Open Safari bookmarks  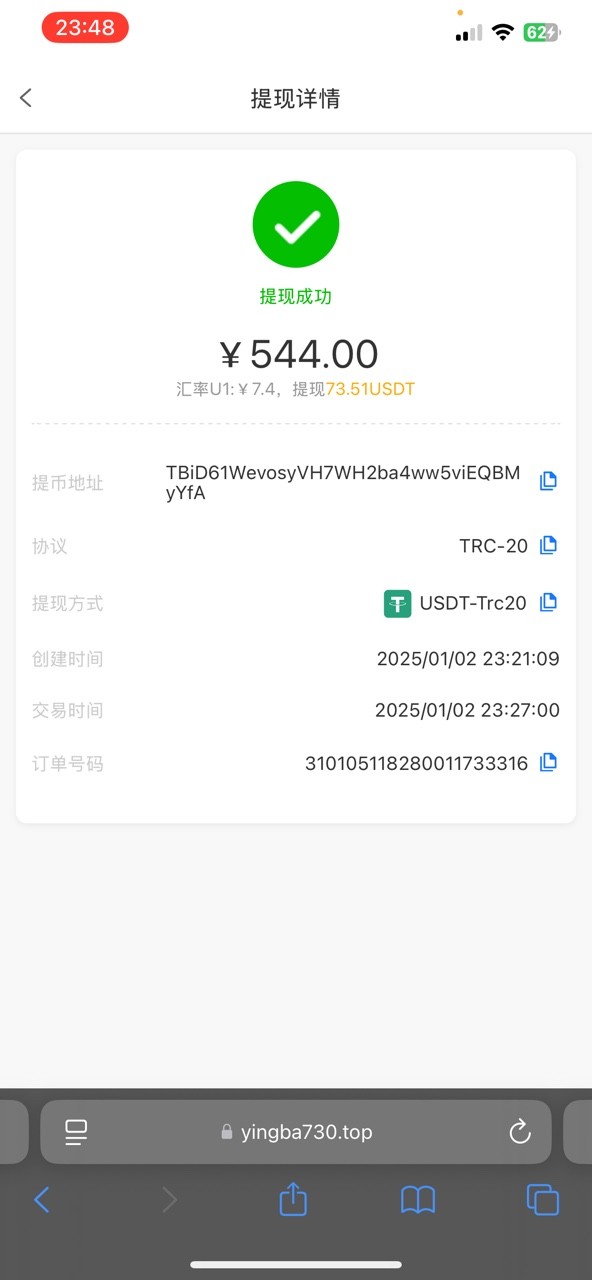(x=418, y=1200)
